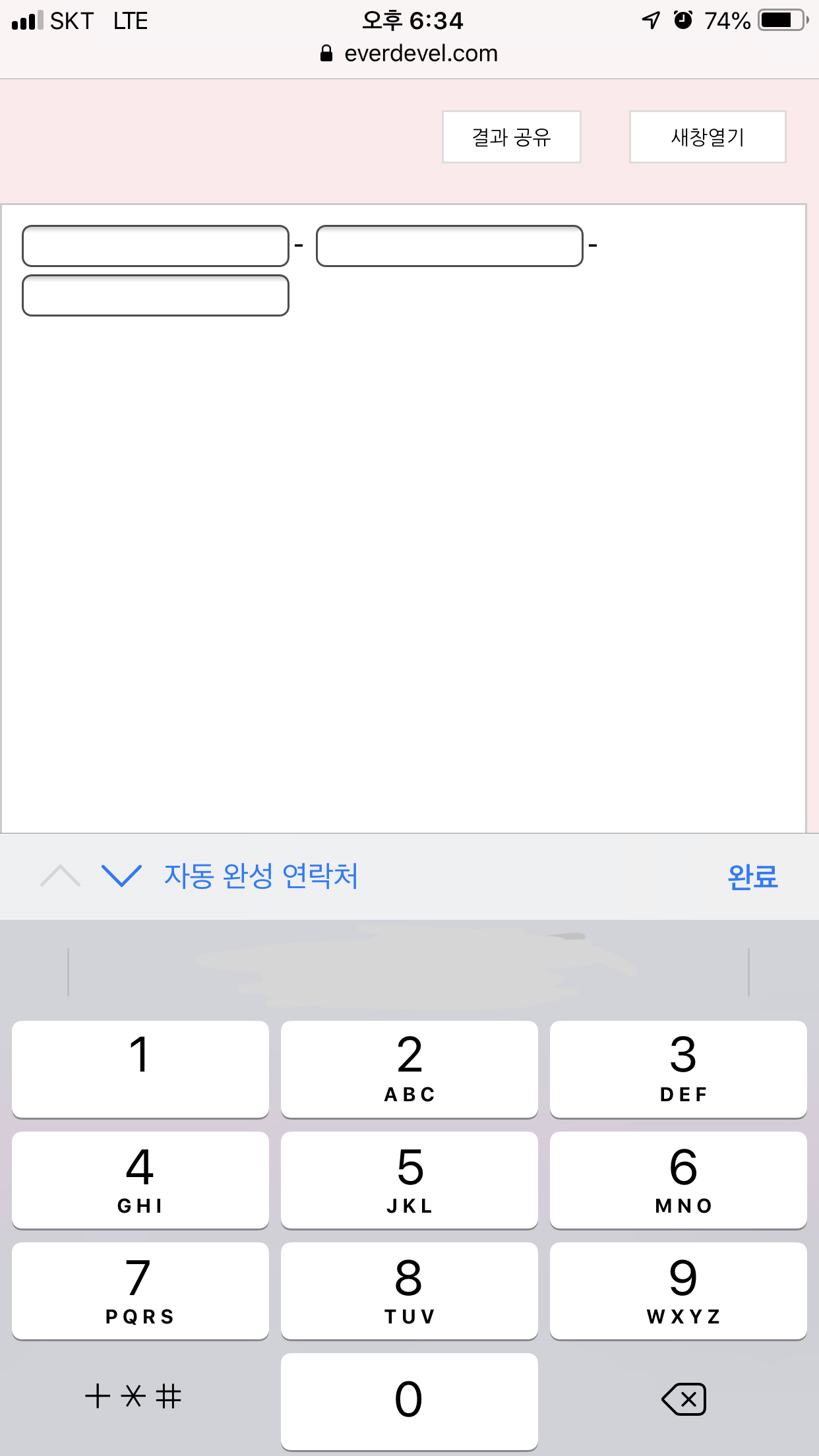This screenshot has height=1456, width=819.
Task: Dismiss the keyboard with 완료
Action: 752,876
